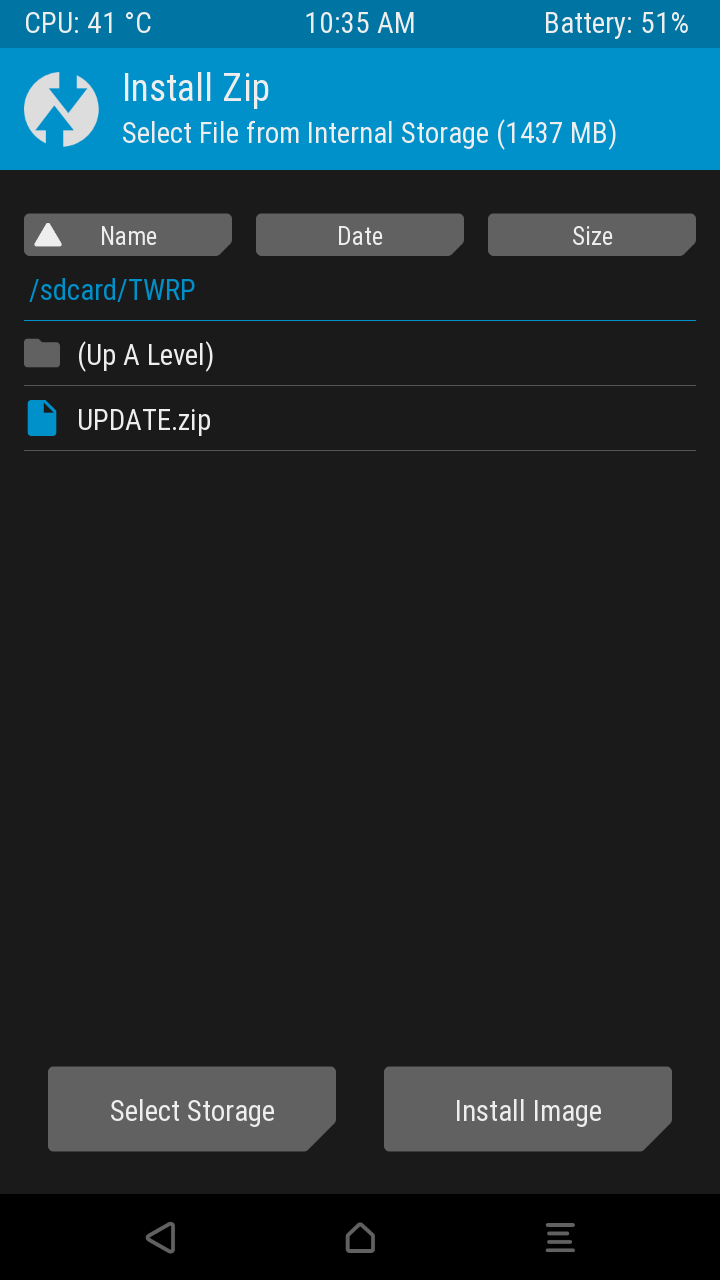The height and width of the screenshot is (1280, 720).
Task: Sort files by Date
Action: pyautogui.click(x=360, y=236)
